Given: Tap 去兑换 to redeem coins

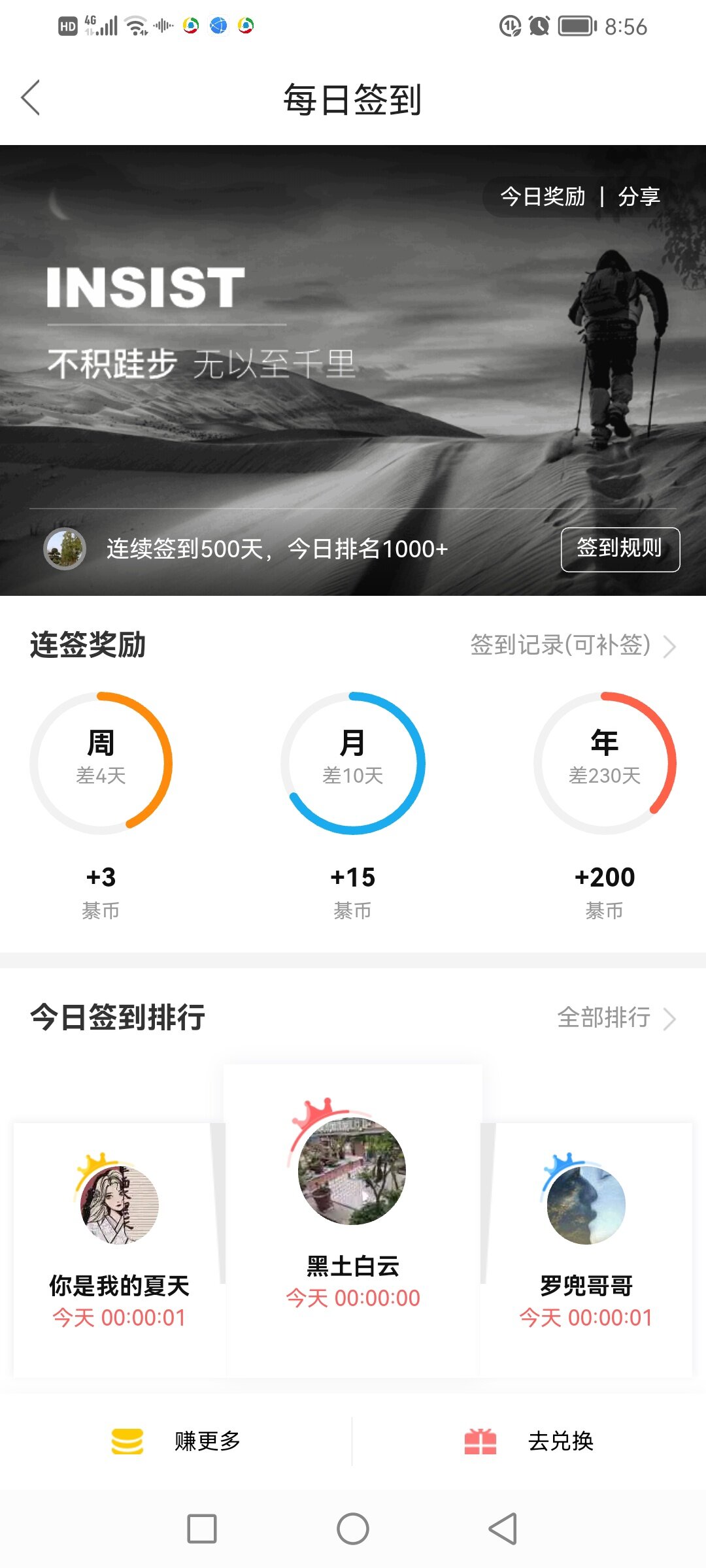Looking at the screenshot, I should [529, 1441].
